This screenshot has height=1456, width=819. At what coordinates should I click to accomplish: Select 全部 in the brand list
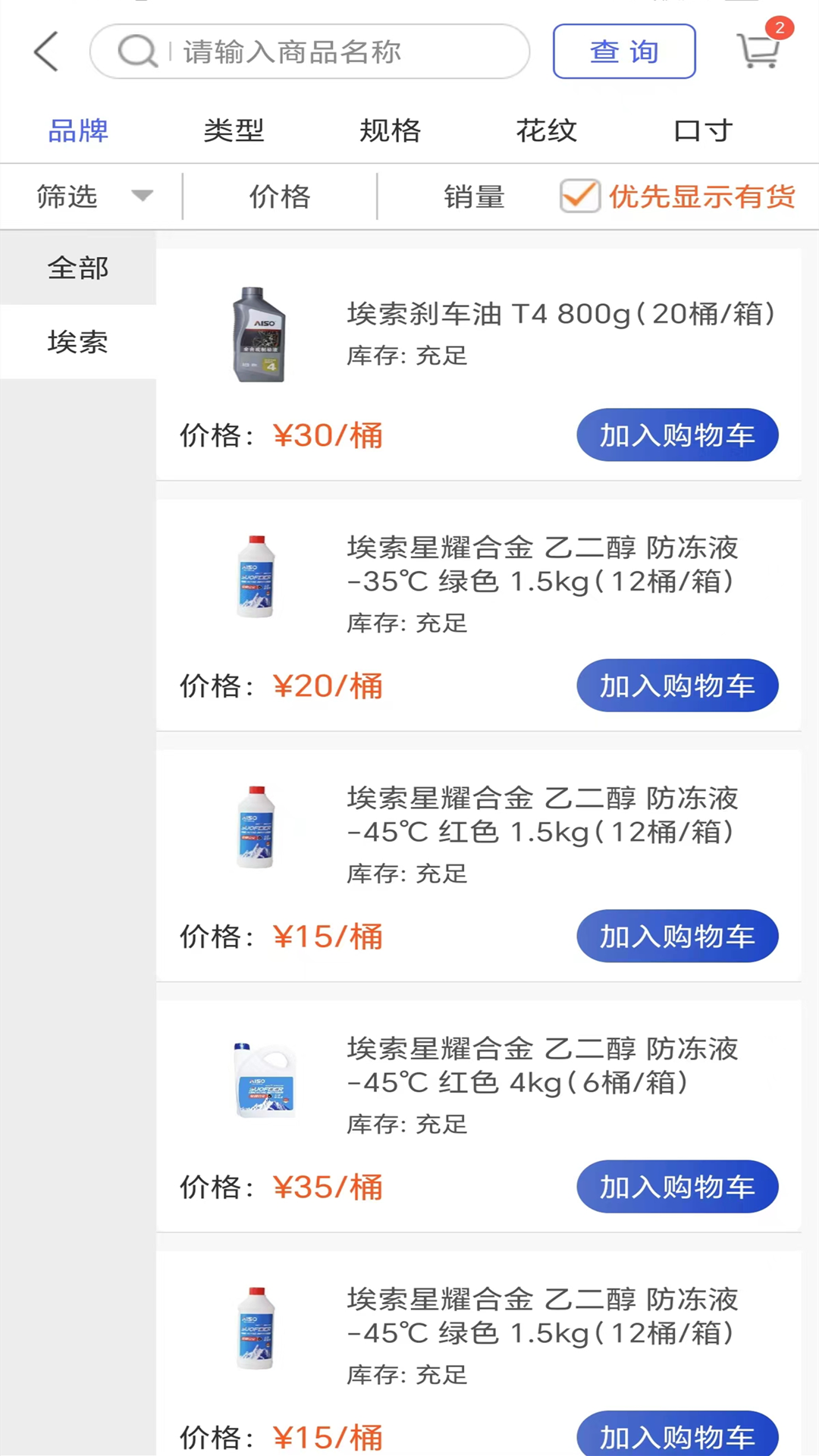click(x=78, y=268)
